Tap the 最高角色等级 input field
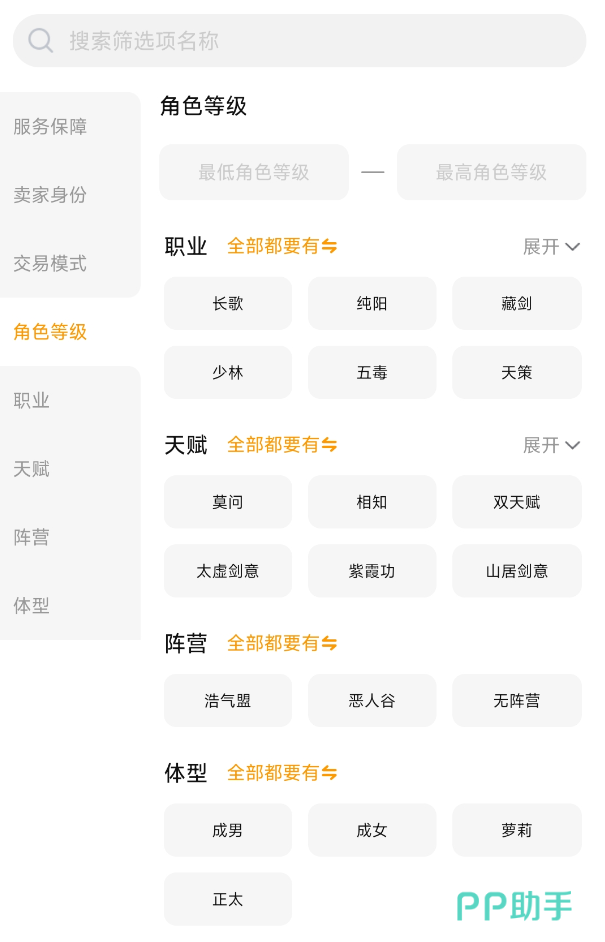This screenshot has height=942, width=605. click(x=491, y=173)
